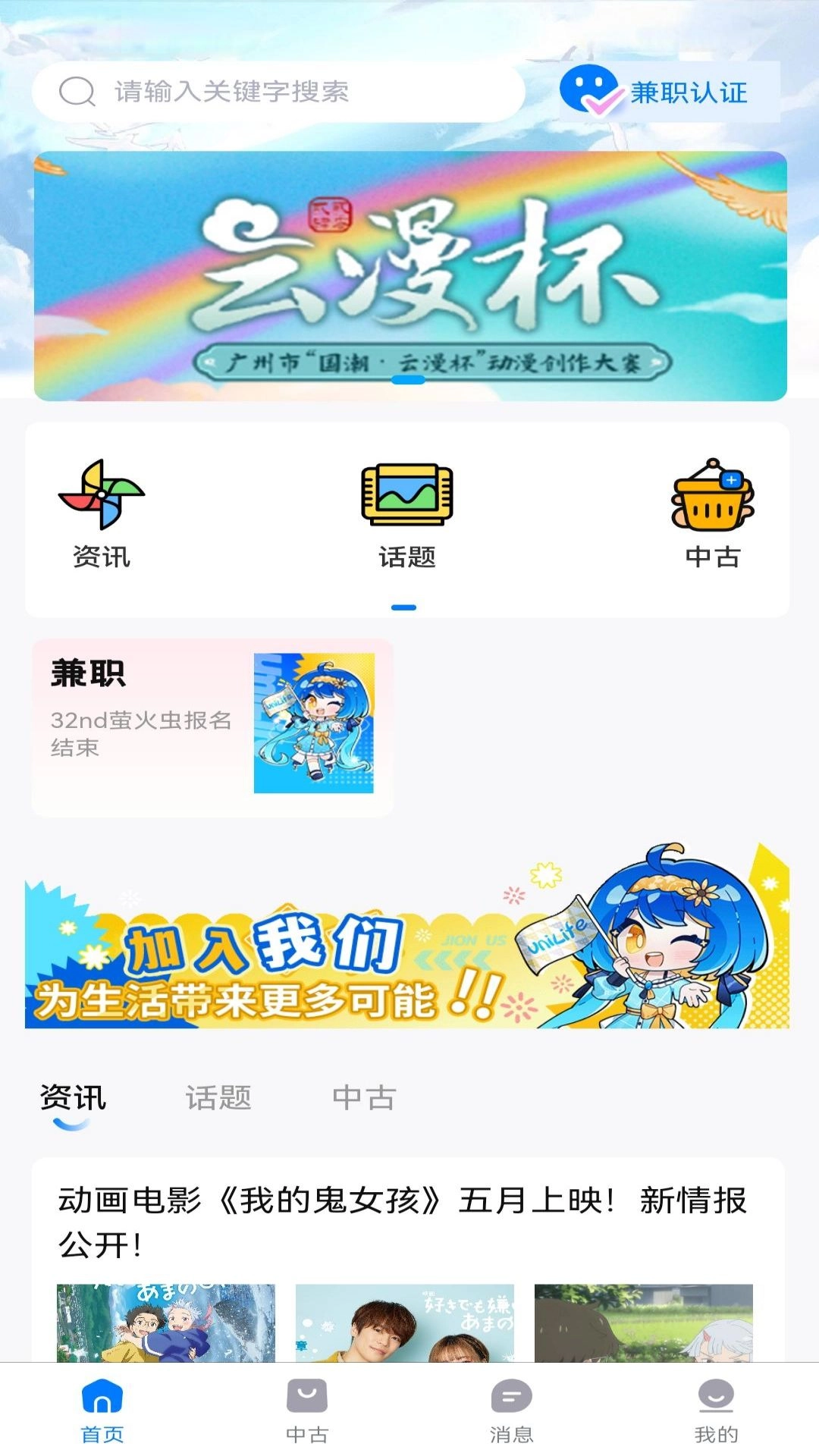
Task: Open the 话题 picture shortcut
Action: point(407,514)
